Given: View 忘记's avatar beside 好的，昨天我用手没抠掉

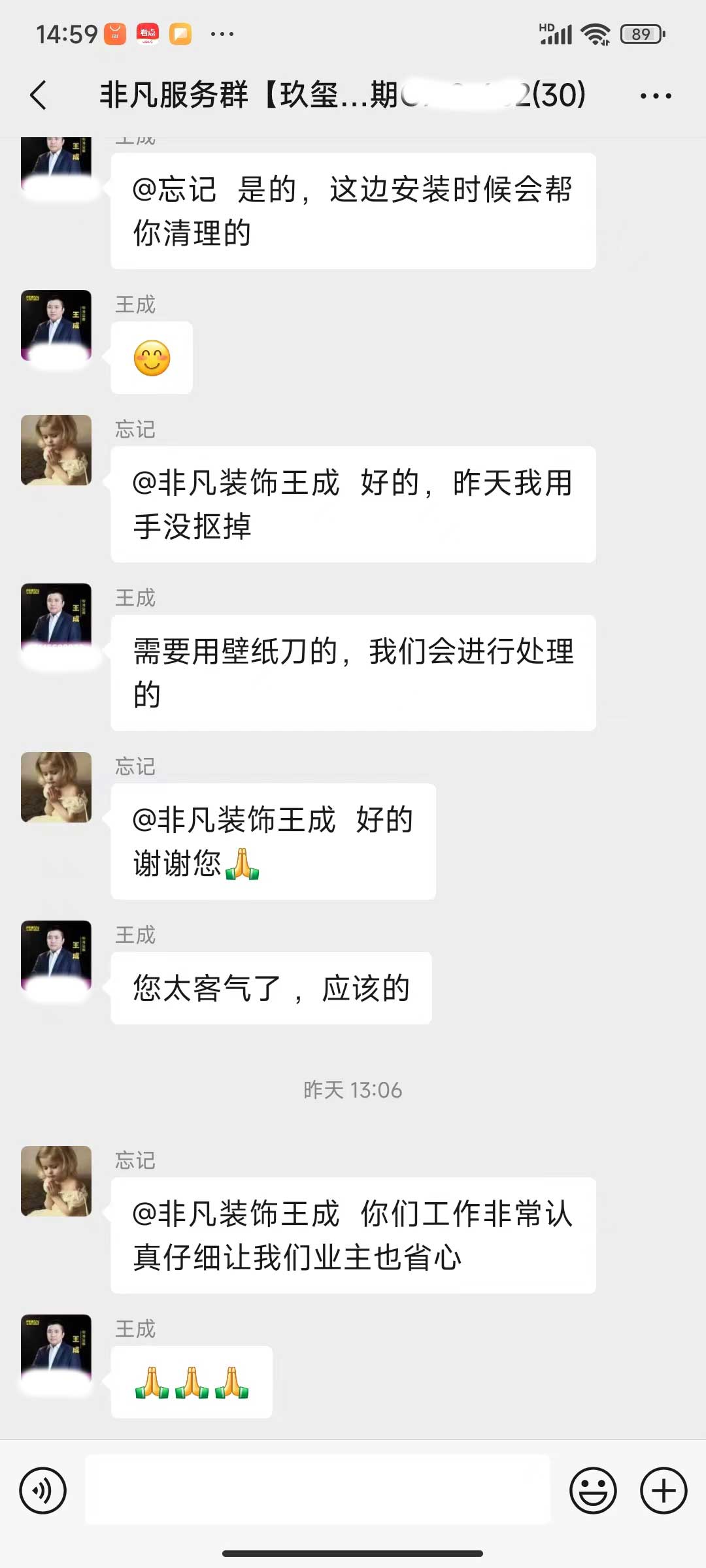Looking at the screenshot, I should click(x=56, y=450).
